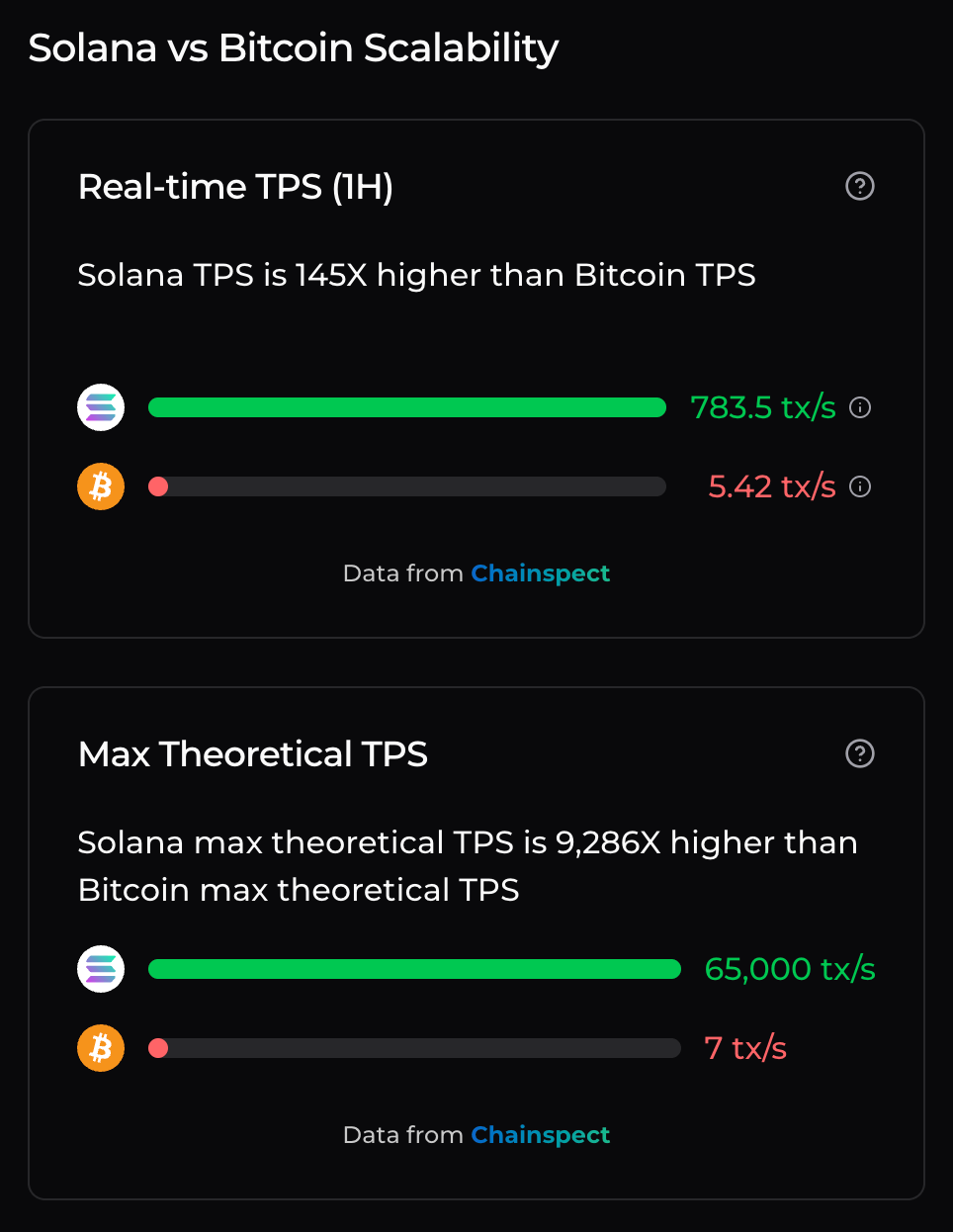The width and height of the screenshot is (953, 1232).
Task: Select the Real-time TPS (1H) heading
Action: coord(235,186)
